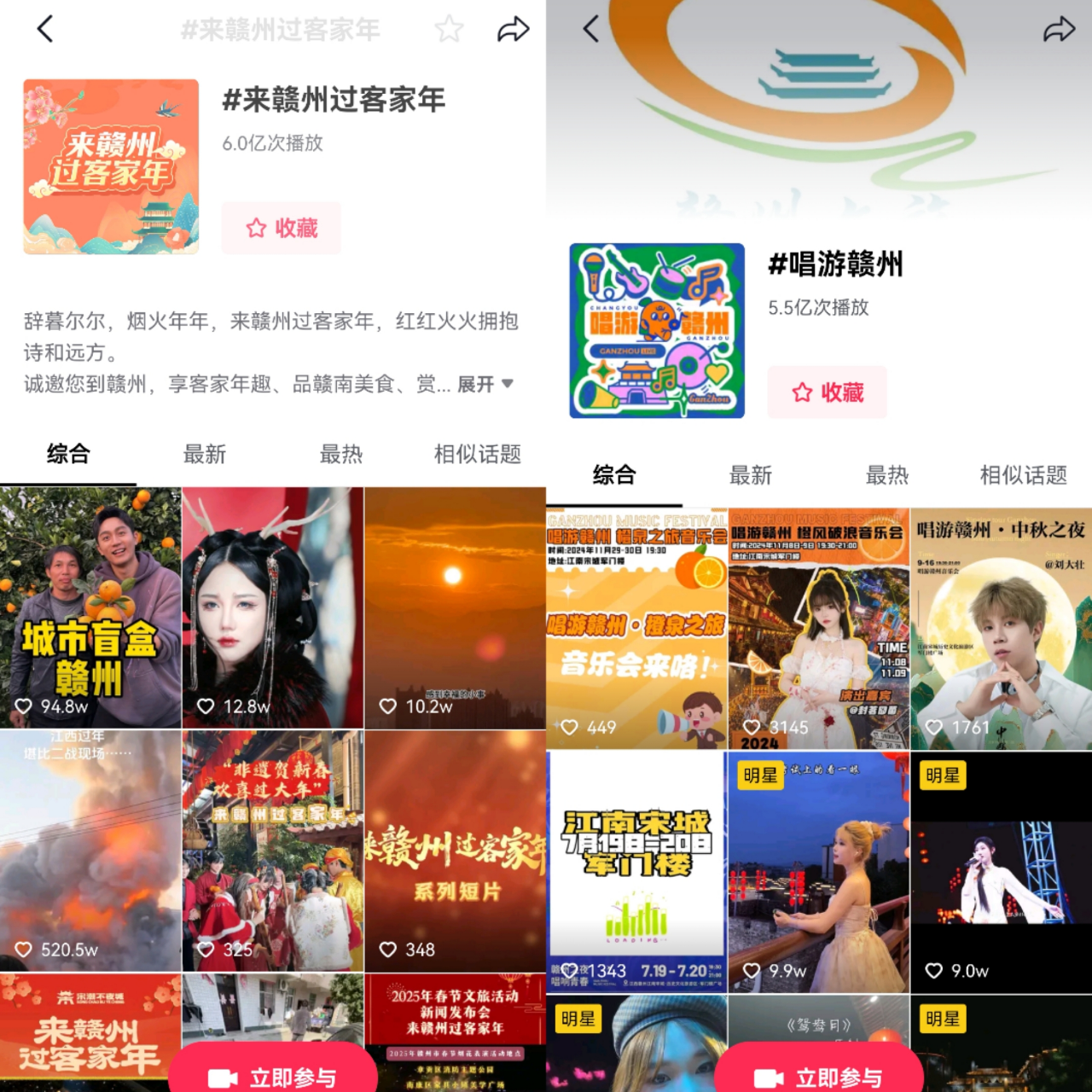Switch to 最新 tab under 唱游赣州
Viewport: 1092px width, 1092px height.
751,475
